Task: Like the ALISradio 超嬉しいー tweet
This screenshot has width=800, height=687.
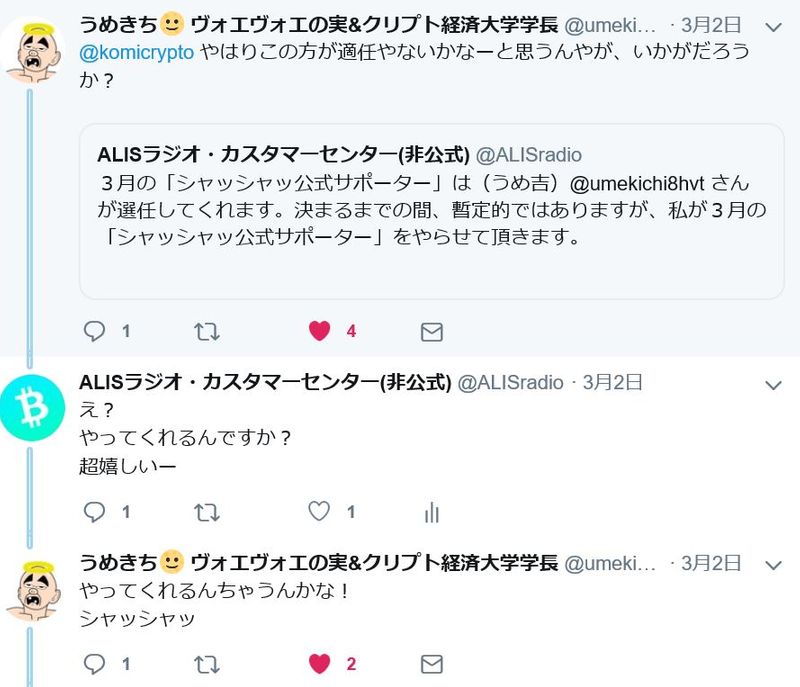Action: click(319, 512)
